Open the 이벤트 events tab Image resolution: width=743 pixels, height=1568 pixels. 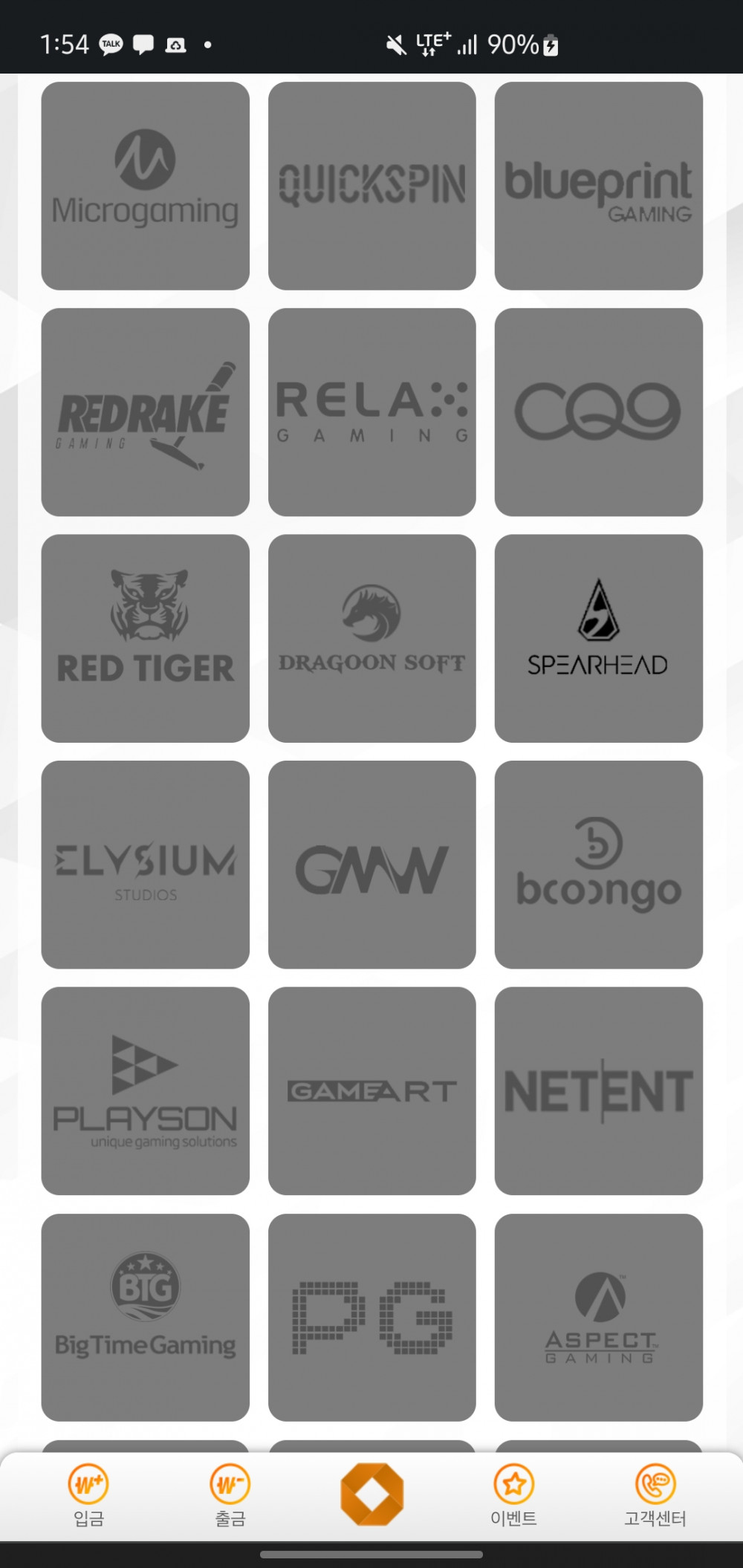tap(513, 1496)
